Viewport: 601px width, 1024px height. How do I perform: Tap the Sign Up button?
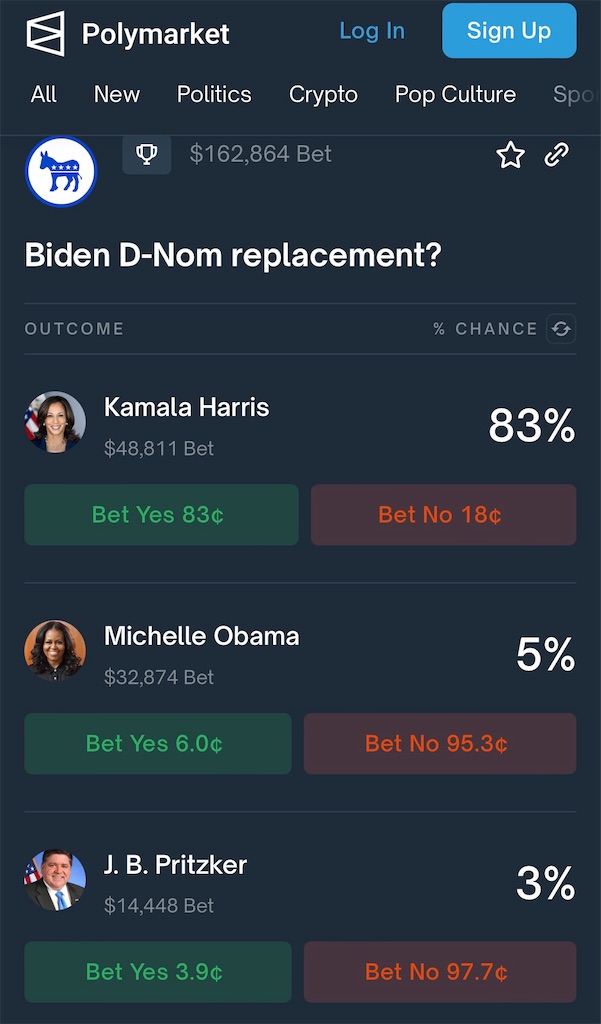(x=509, y=31)
